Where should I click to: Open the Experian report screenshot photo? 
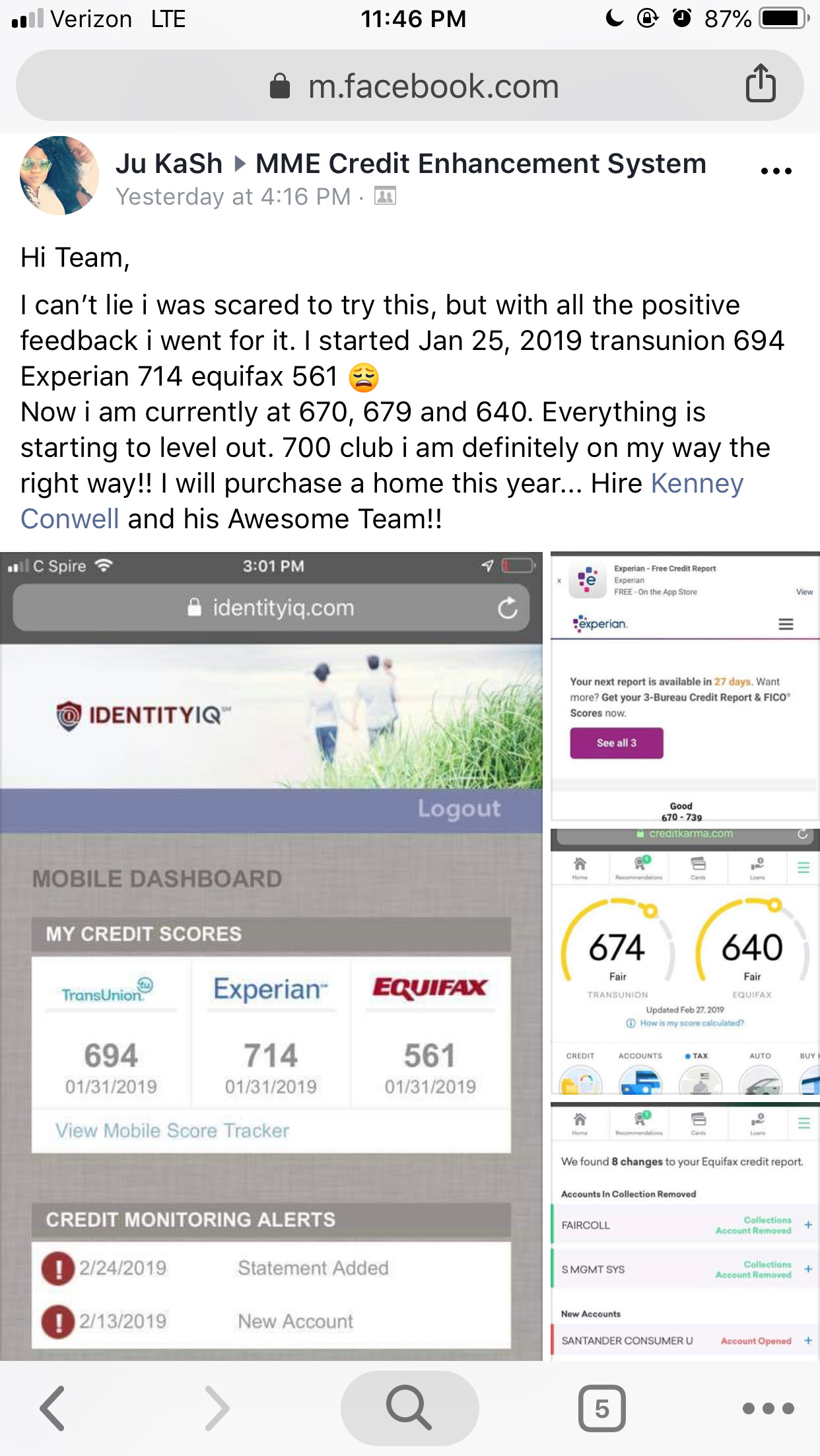(685, 687)
